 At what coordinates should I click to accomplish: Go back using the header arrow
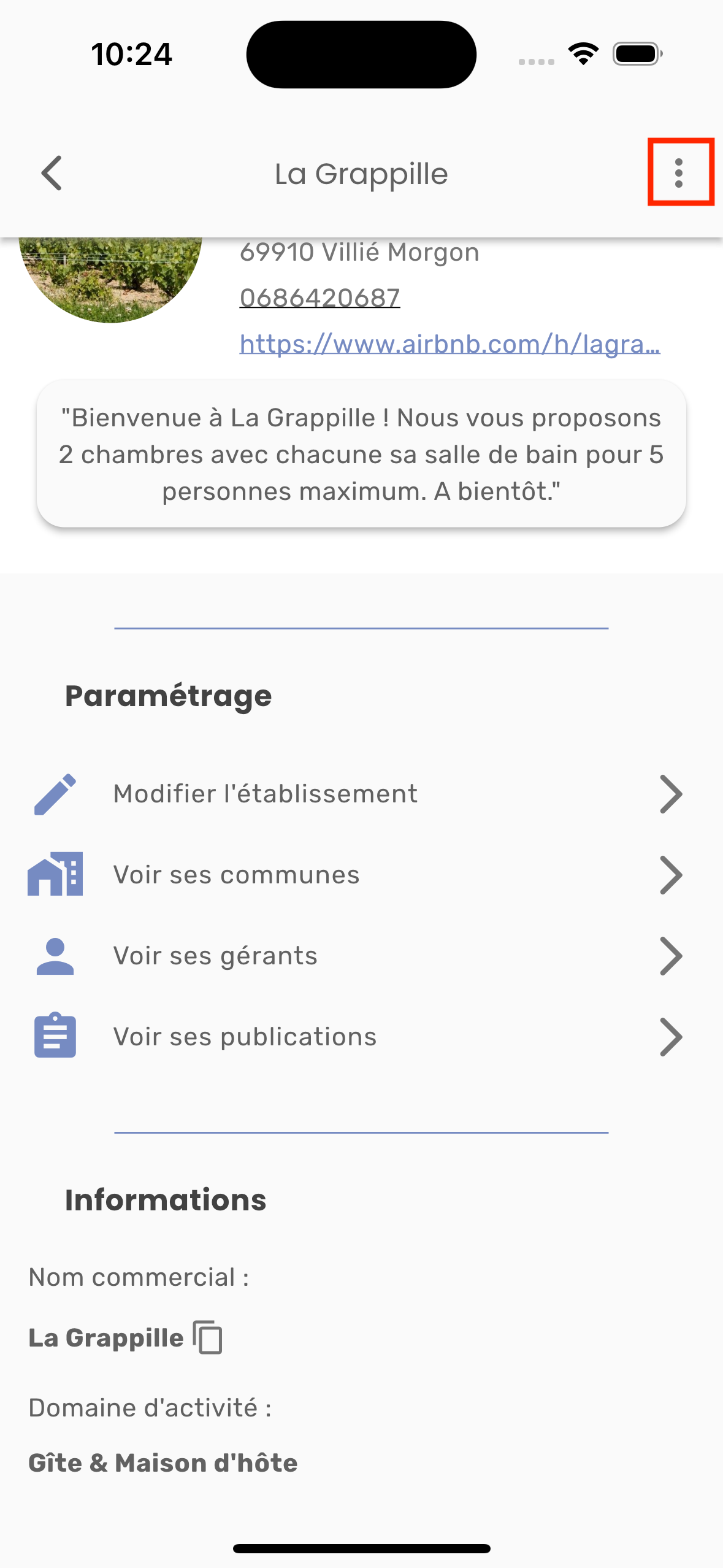[52, 173]
